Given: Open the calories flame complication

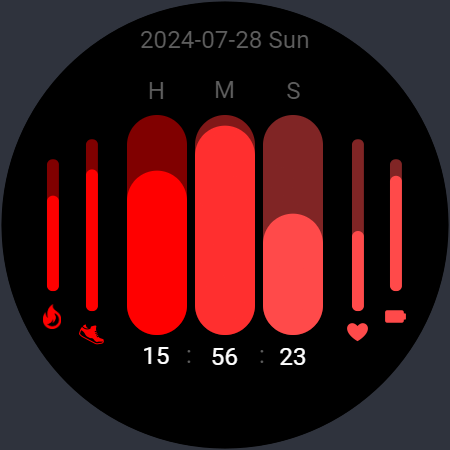Looking at the screenshot, I should click(x=52, y=317).
